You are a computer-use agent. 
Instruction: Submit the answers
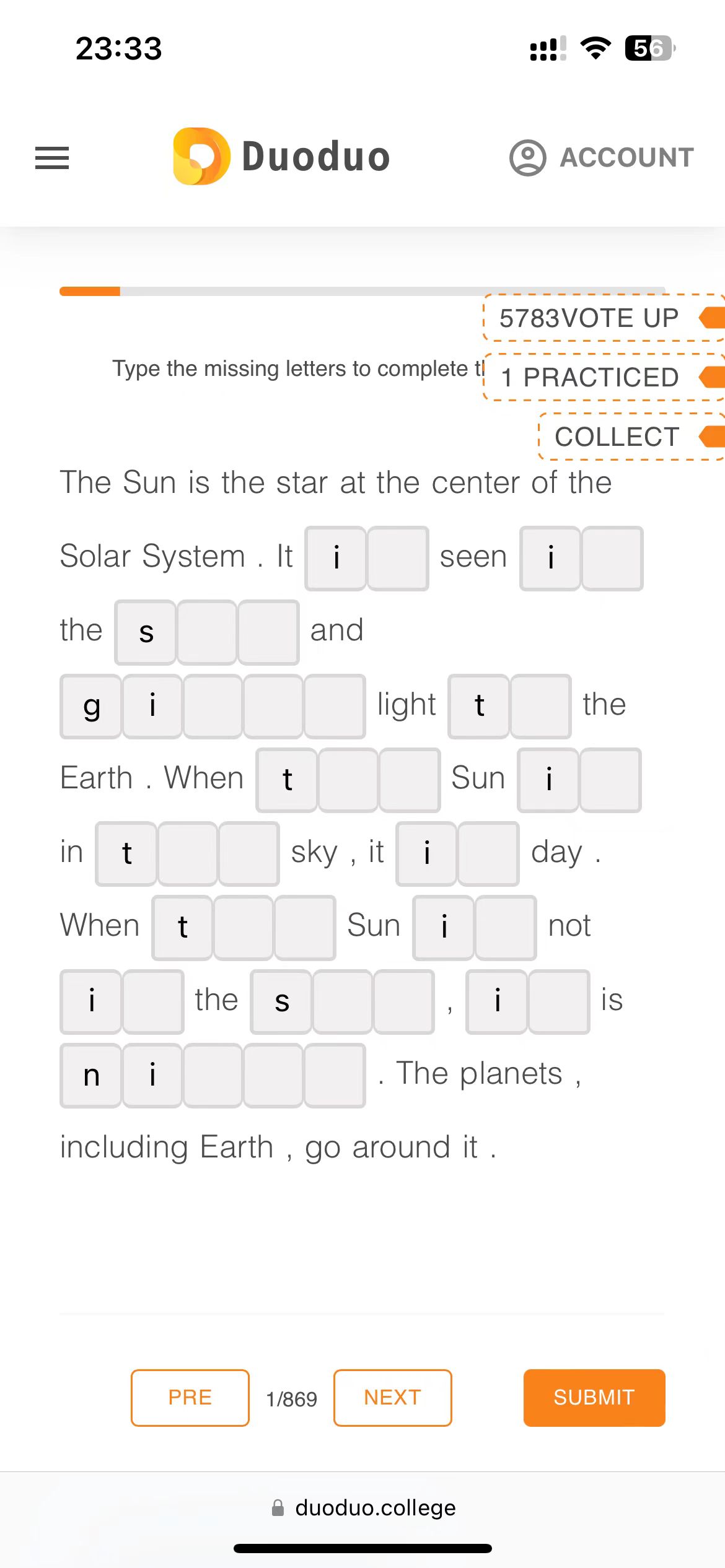point(594,1398)
